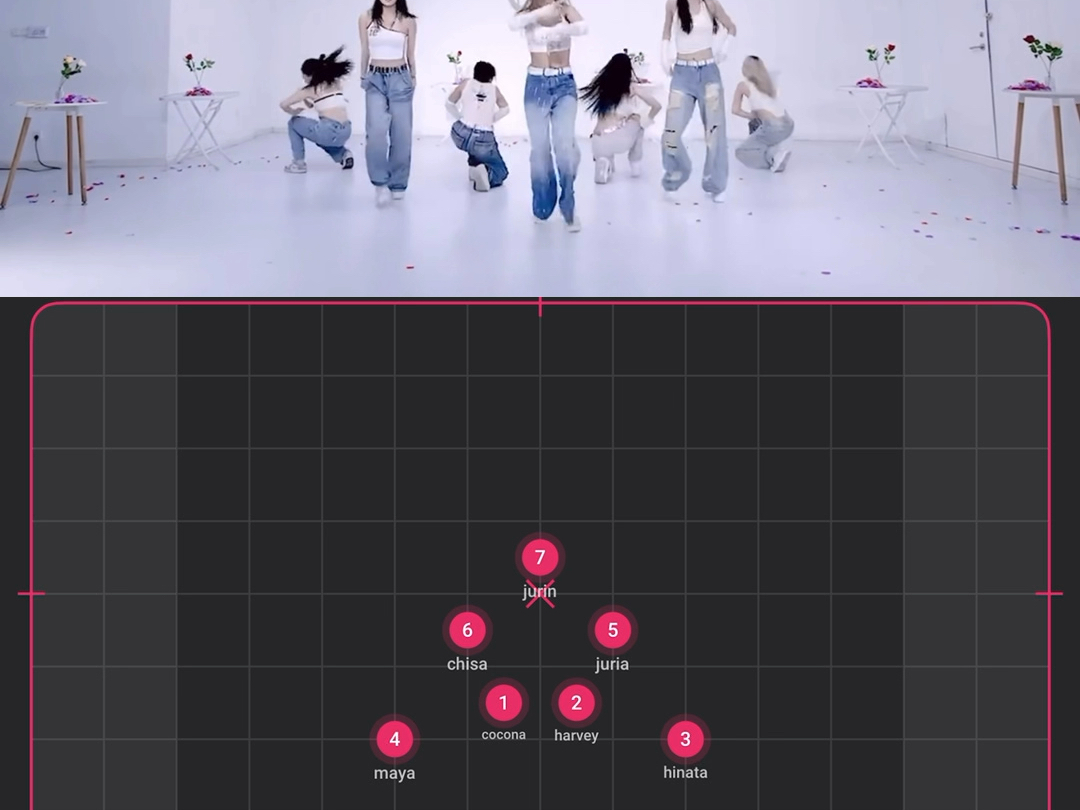Select dancer 5 juria marker
This screenshot has width=1080, height=810.
pyautogui.click(x=613, y=630)
